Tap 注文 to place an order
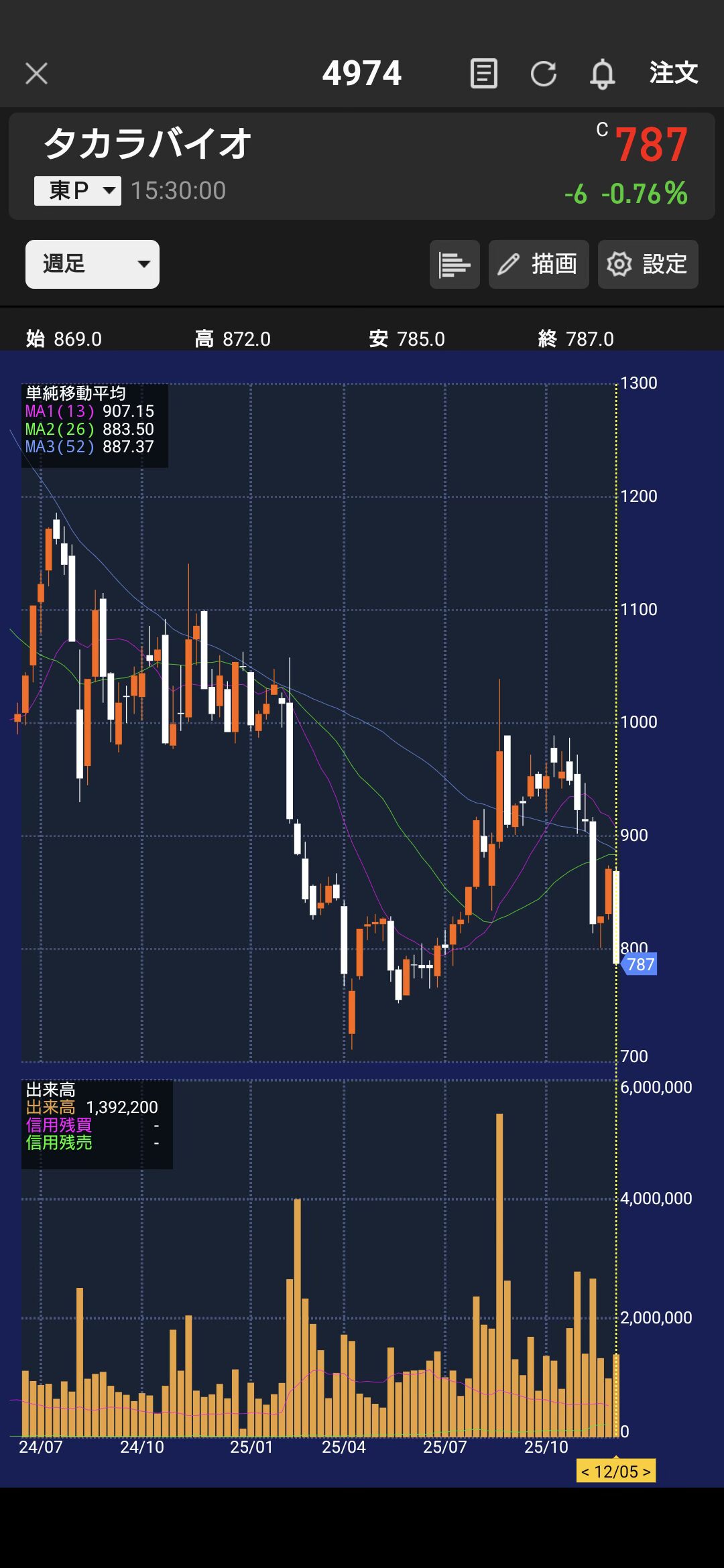Image resolution: width=724 pixels, height=1568 pixels. [673, 73]
